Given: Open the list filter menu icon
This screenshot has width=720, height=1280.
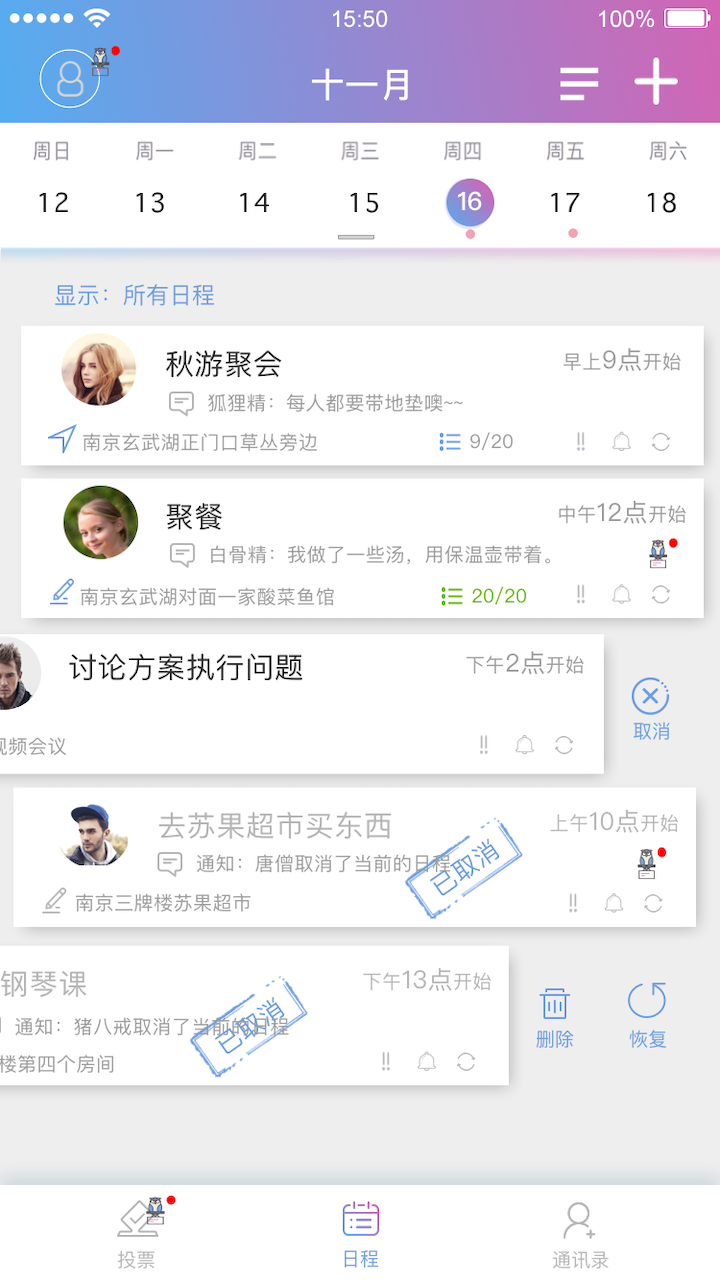Looking at the screenshot, I should click(579, 83).
